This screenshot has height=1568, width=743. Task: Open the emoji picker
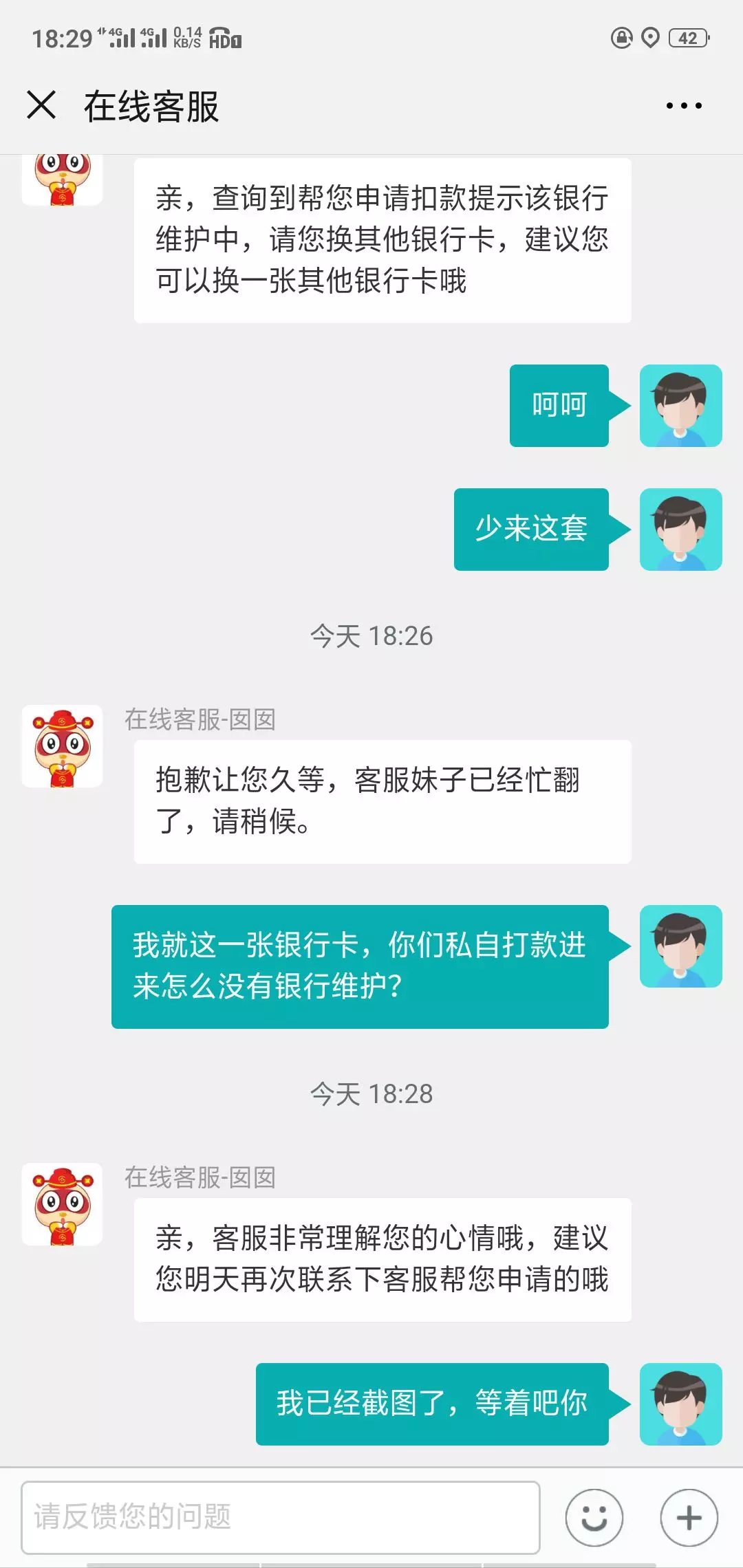tap(594, 1517)
